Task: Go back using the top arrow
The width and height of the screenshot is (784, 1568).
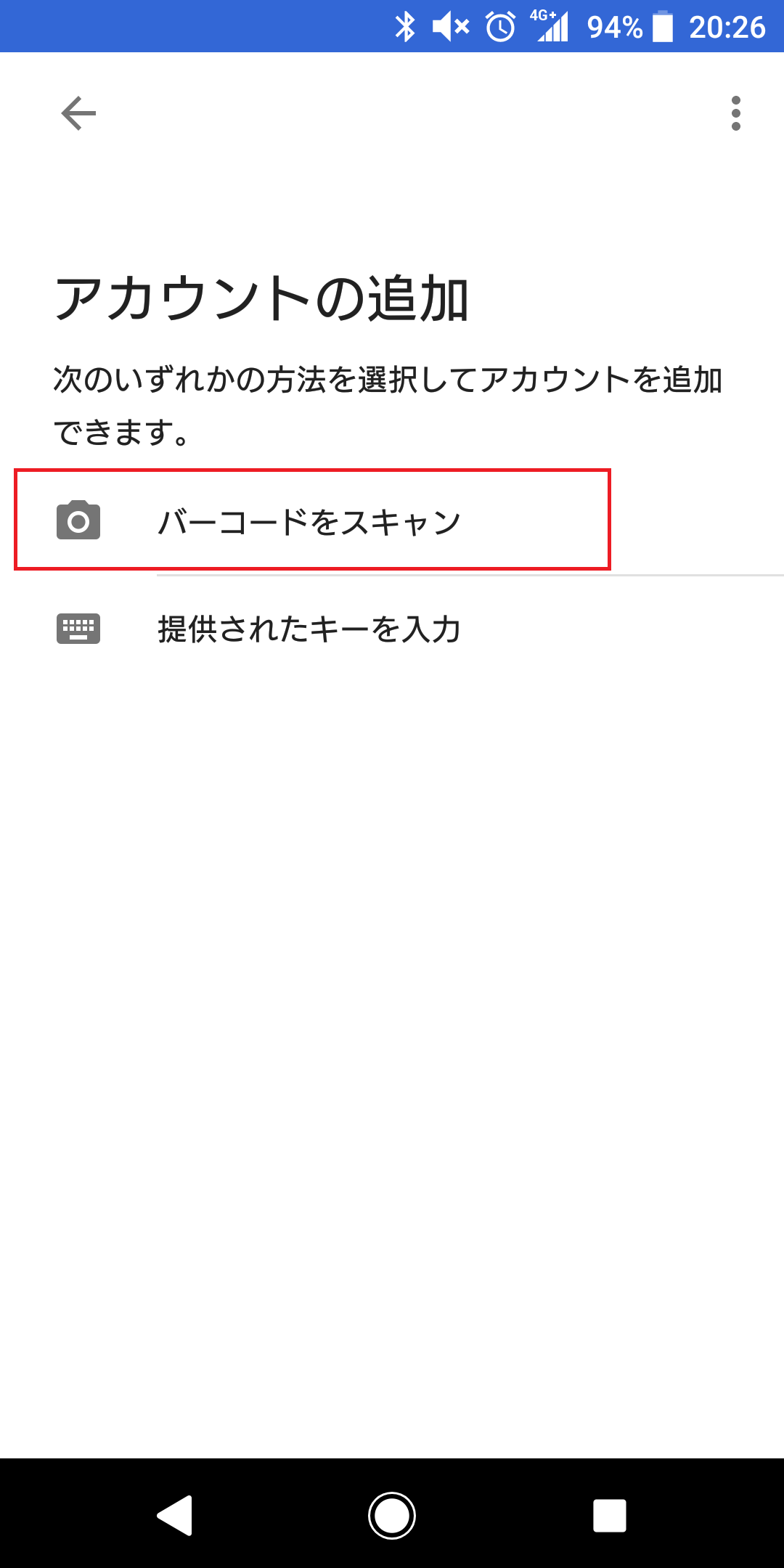Action: point(78,113)
